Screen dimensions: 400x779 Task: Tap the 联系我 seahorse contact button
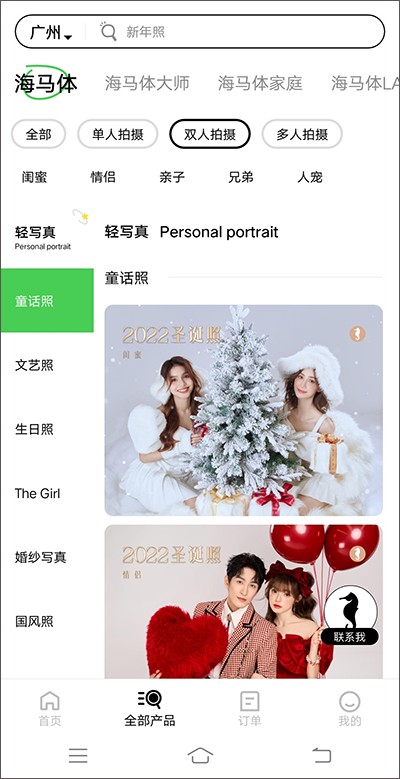click(350, 615)
